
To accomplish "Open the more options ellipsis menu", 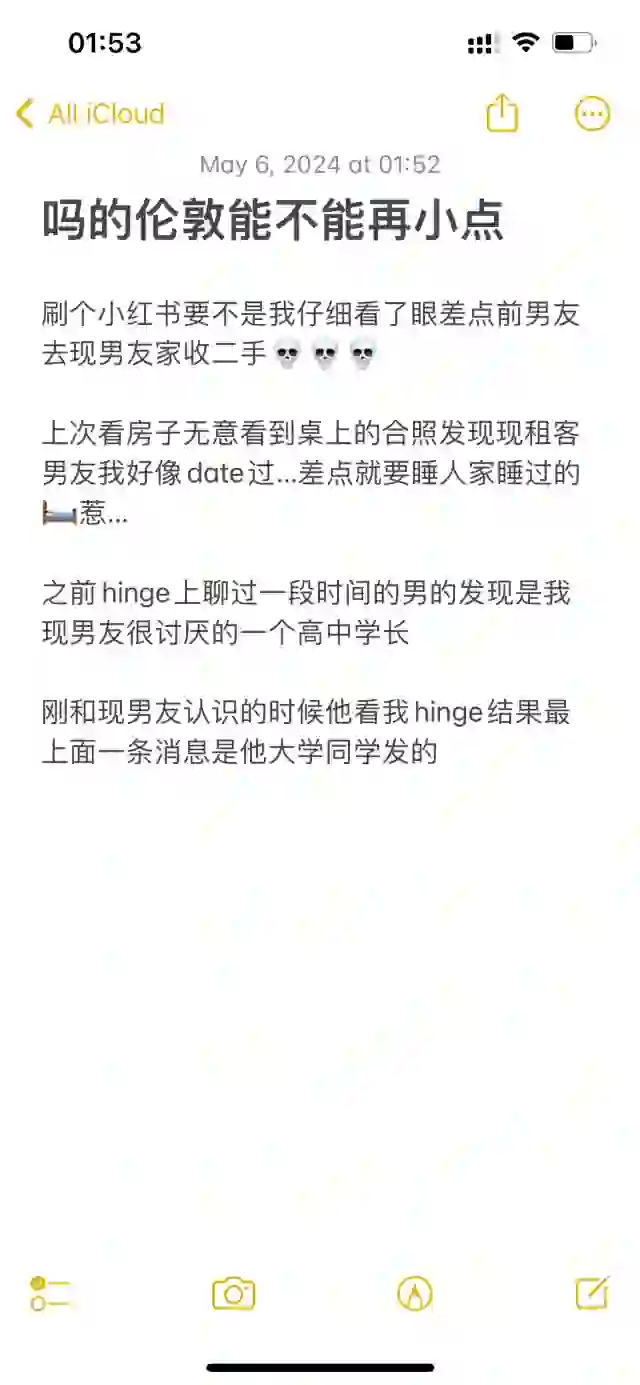I will (x=593, y=114).
